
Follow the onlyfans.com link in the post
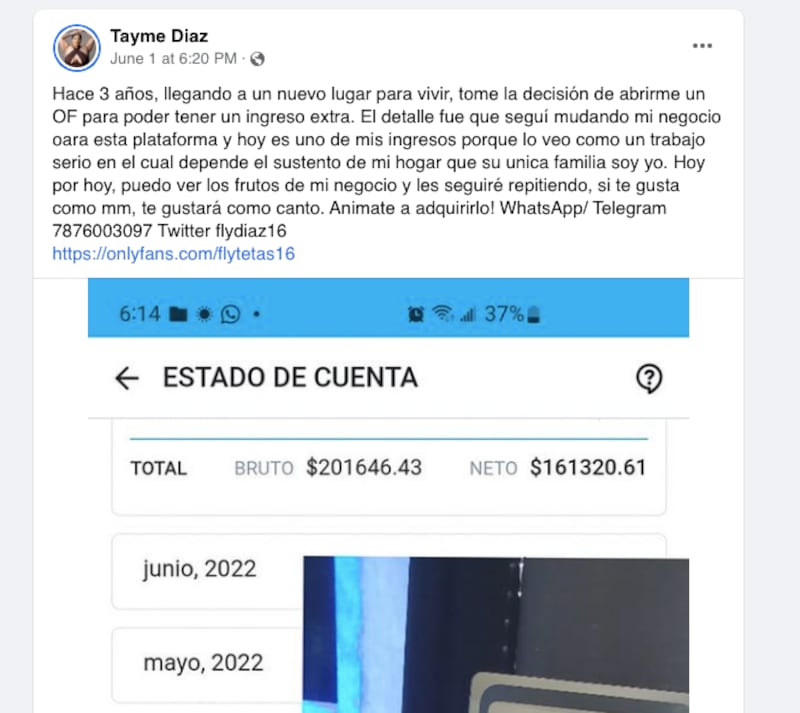(x=173, y=254)
